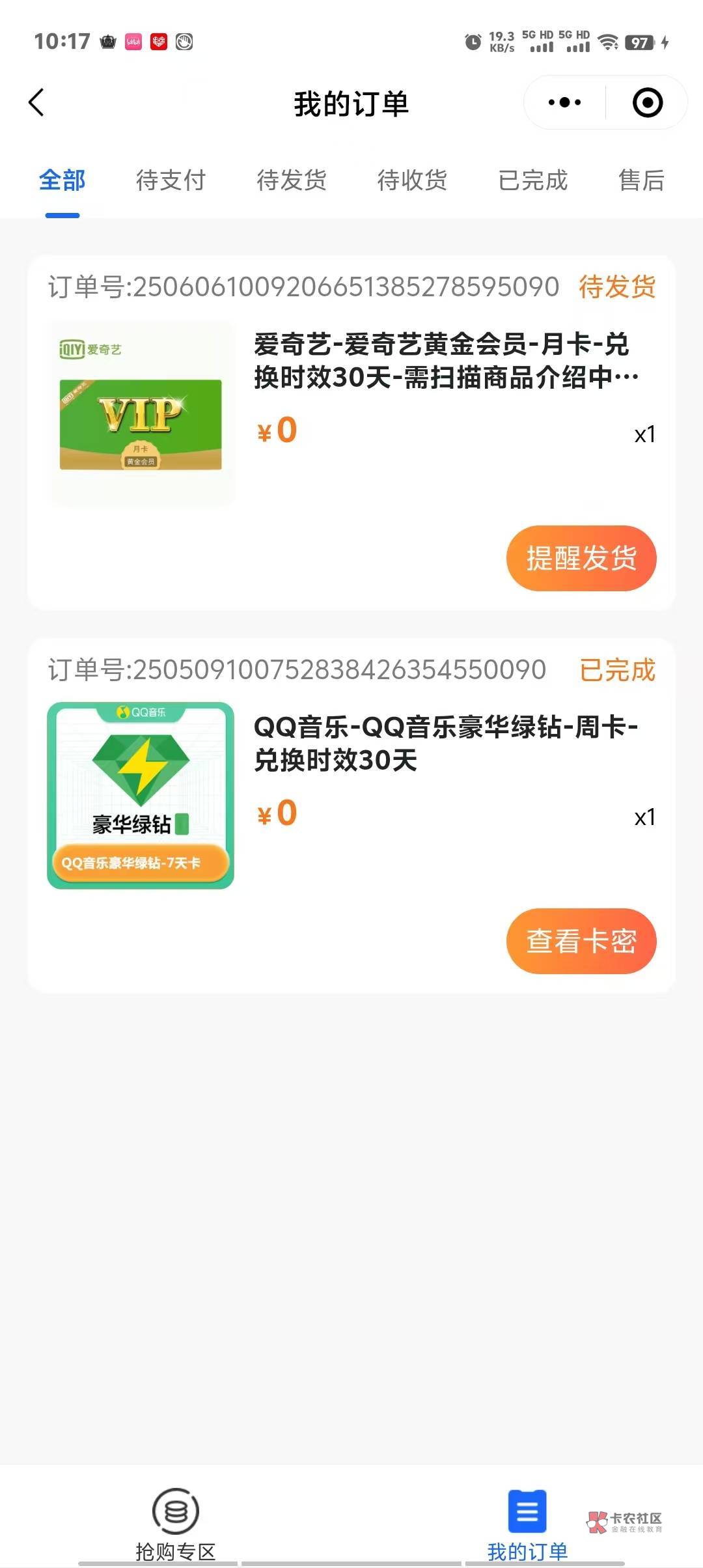This screenshot has height=1568, width=703.
Task: Switch to the 全部 tab
Action: 62,180
